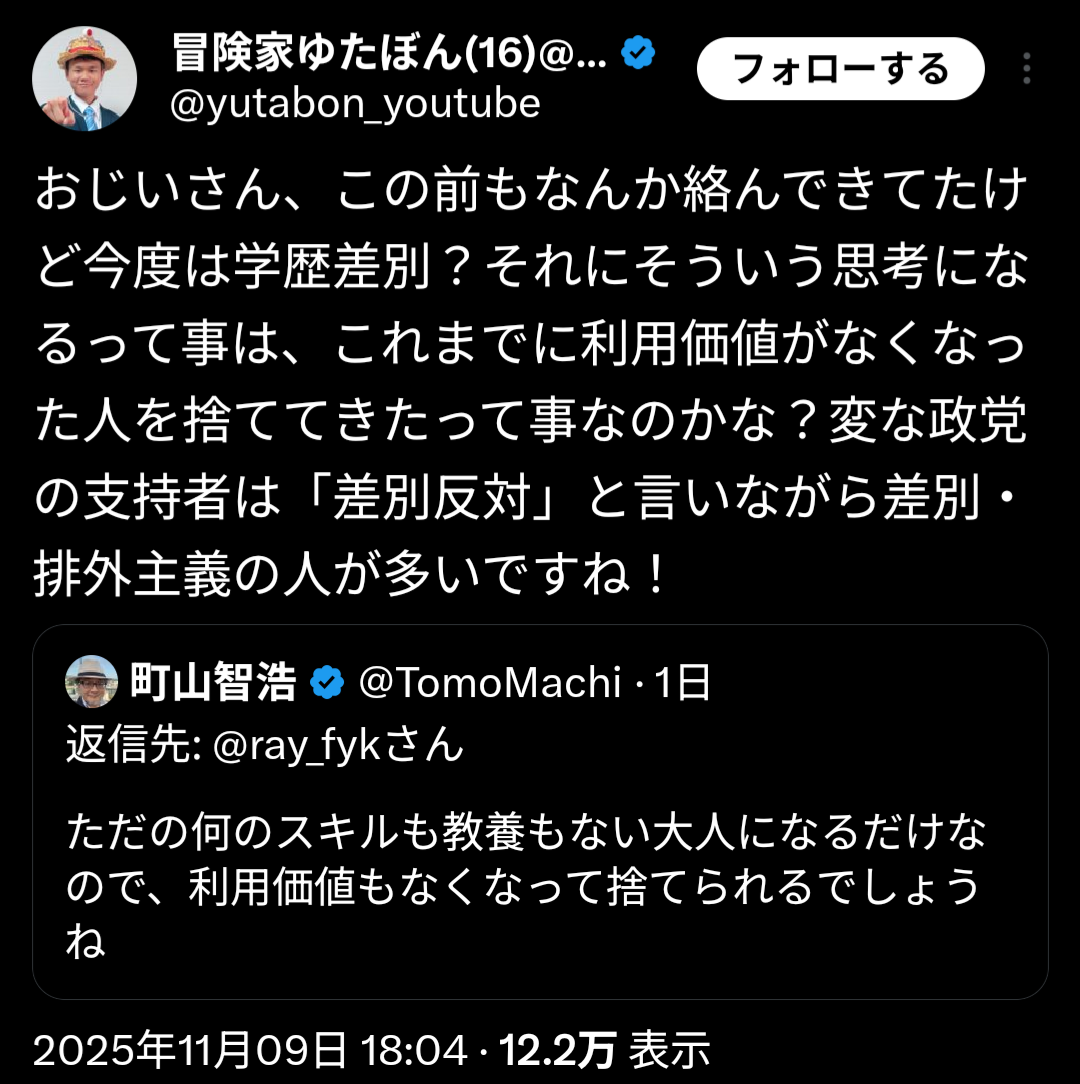Screen dimensions: 1080x1084
Task: View the 12.2万 表示 view analytics
Action: [604, 1050]
